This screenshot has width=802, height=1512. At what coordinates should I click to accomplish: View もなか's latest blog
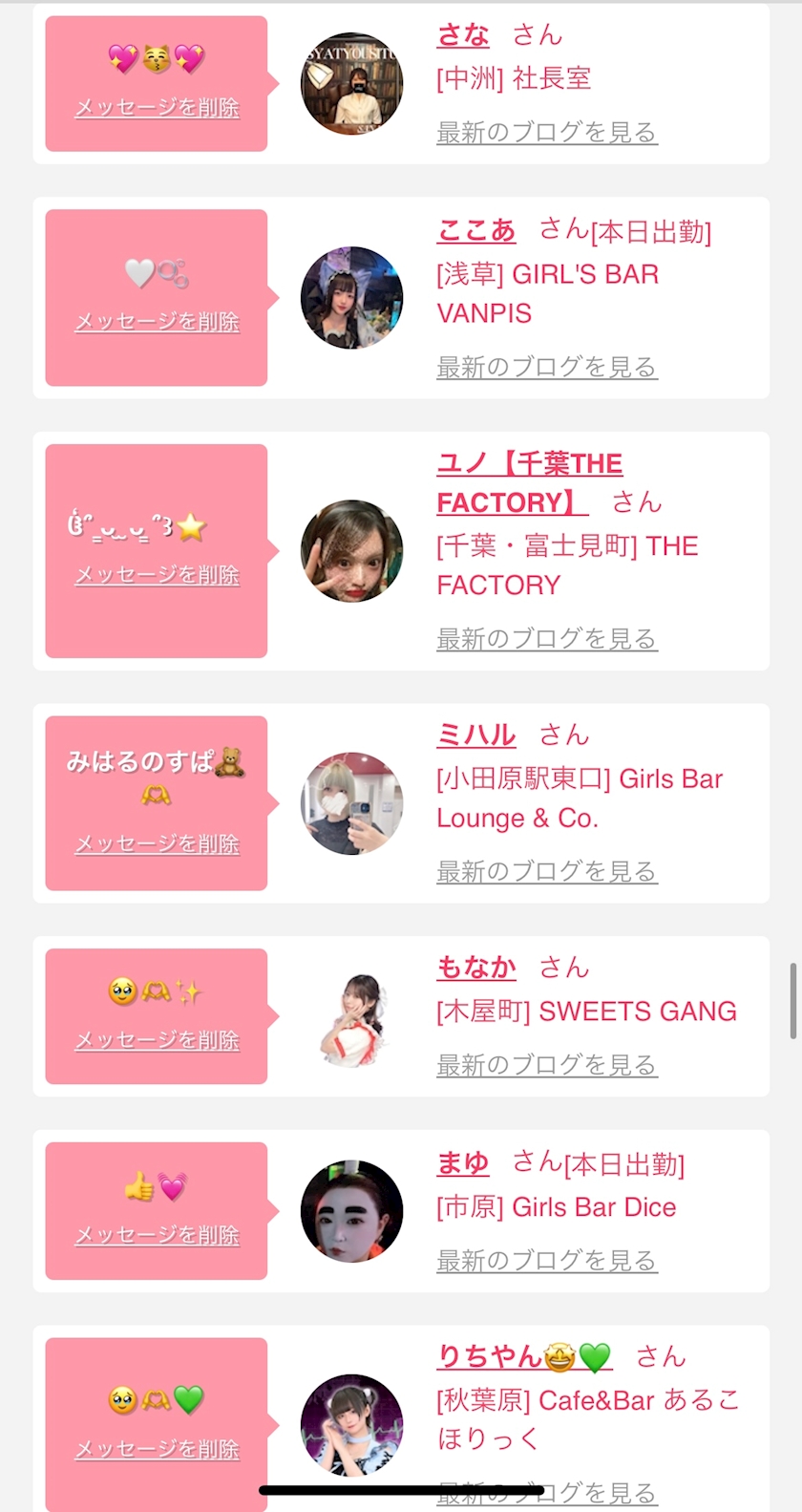coord(547,1065)
